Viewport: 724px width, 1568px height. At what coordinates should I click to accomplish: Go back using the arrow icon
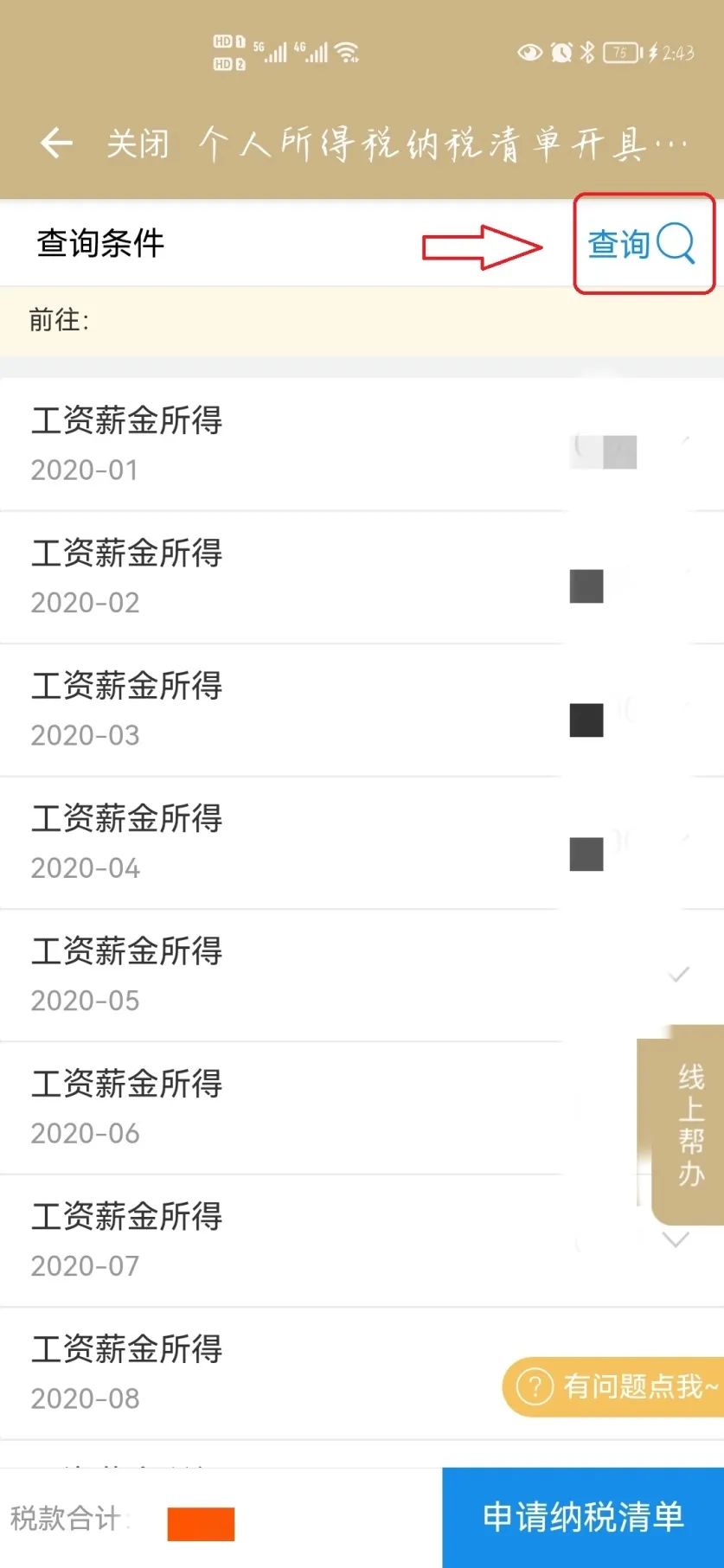coord(56,143)
